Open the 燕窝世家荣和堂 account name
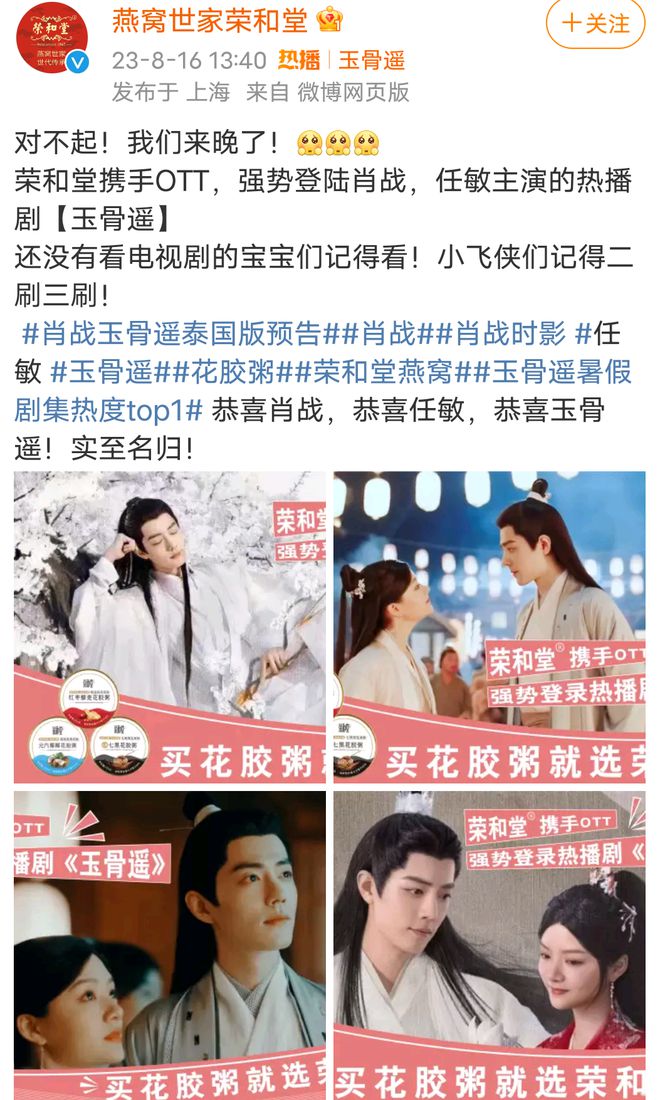 pos(210,20)
